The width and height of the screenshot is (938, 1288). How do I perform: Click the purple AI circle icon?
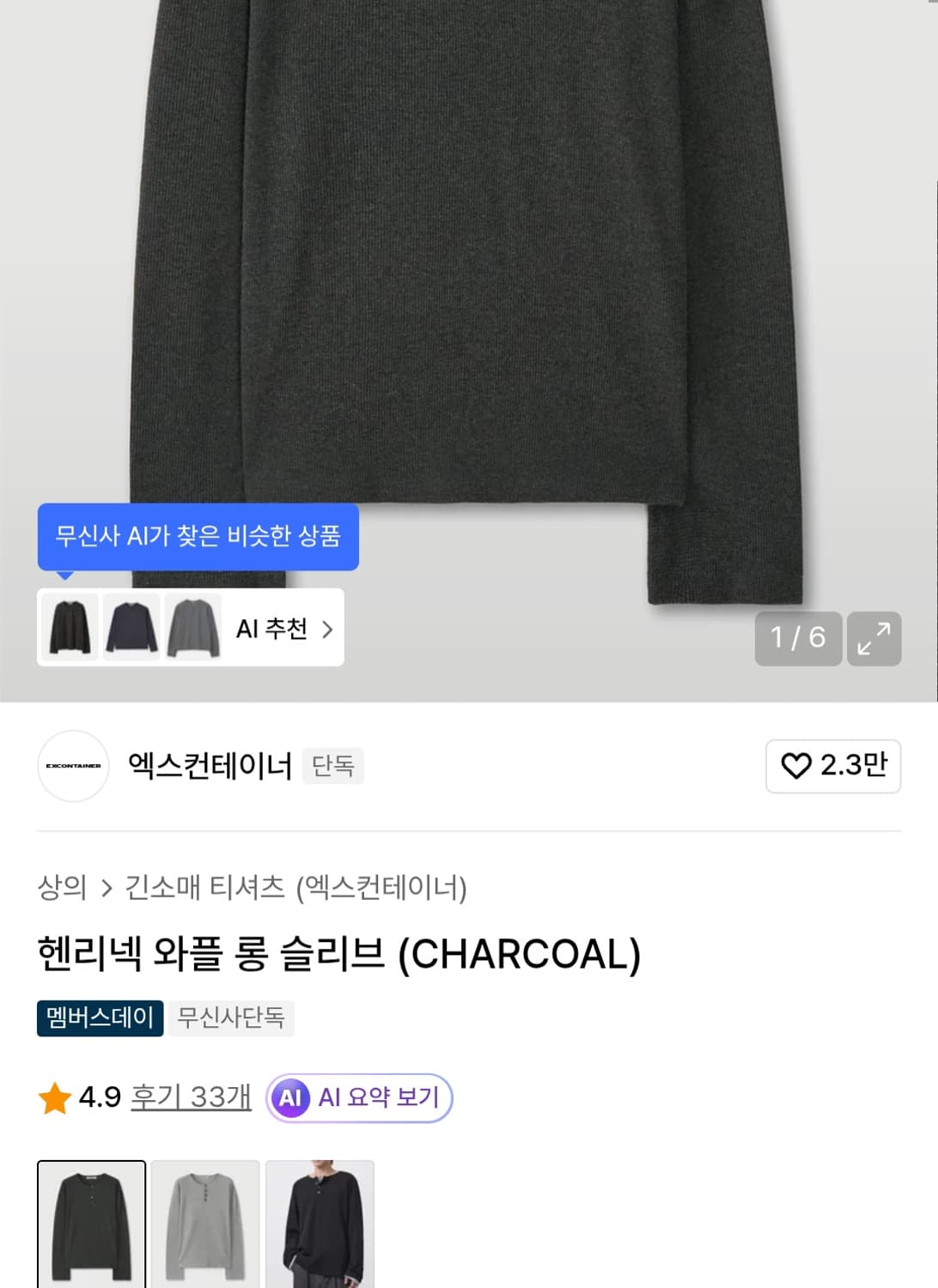click(x=291, y=1097)
